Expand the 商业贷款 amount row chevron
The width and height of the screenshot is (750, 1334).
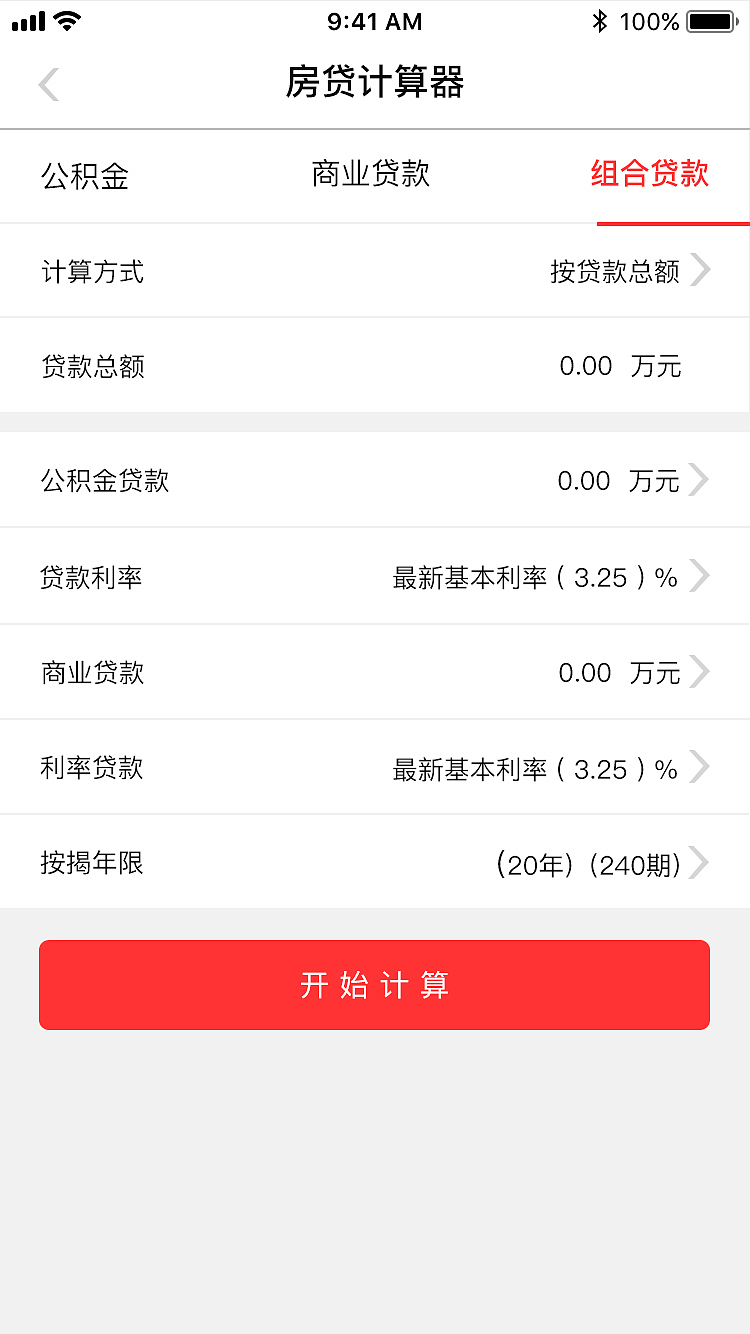coord(700,672)
